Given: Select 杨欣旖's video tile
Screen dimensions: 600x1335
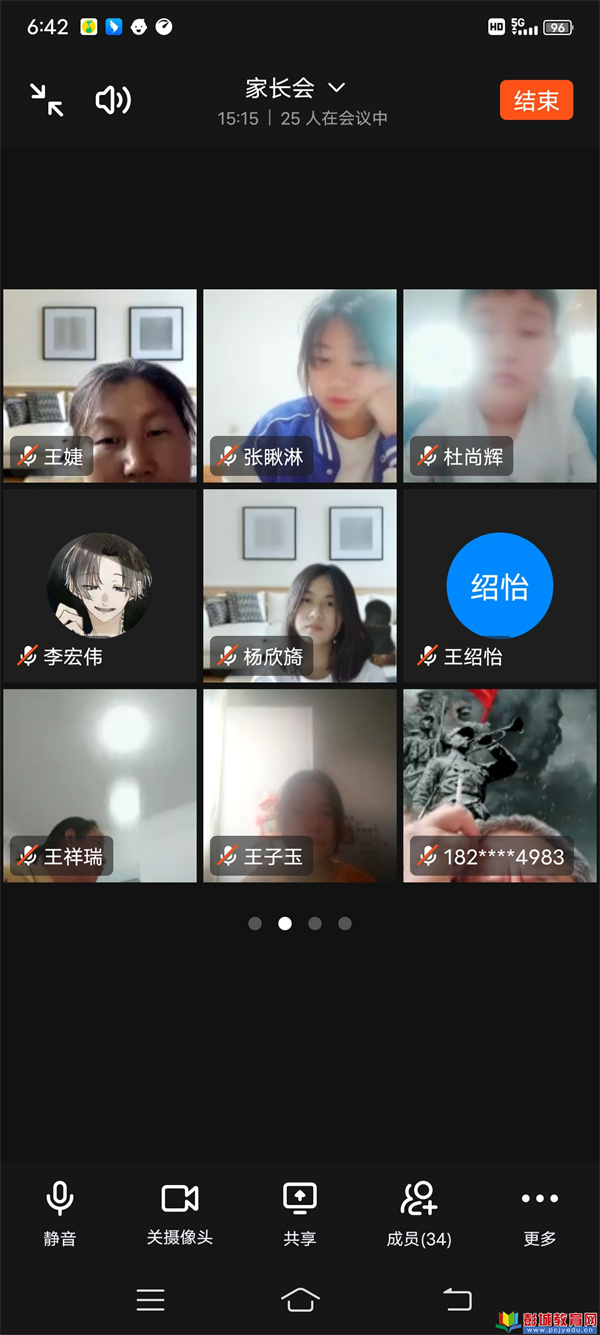Looking at the screenshot, I should (300, 586).
